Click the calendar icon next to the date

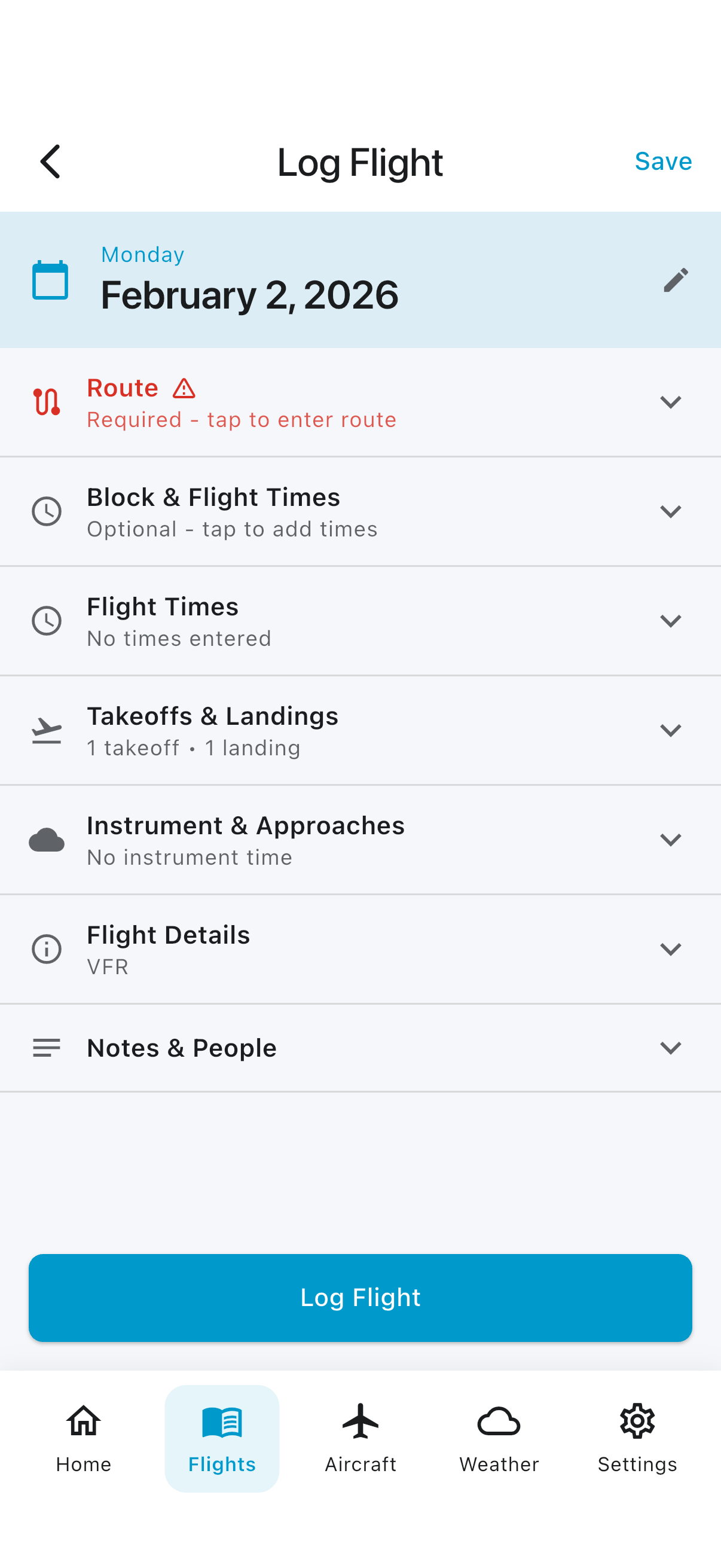(x=50, y=279)
